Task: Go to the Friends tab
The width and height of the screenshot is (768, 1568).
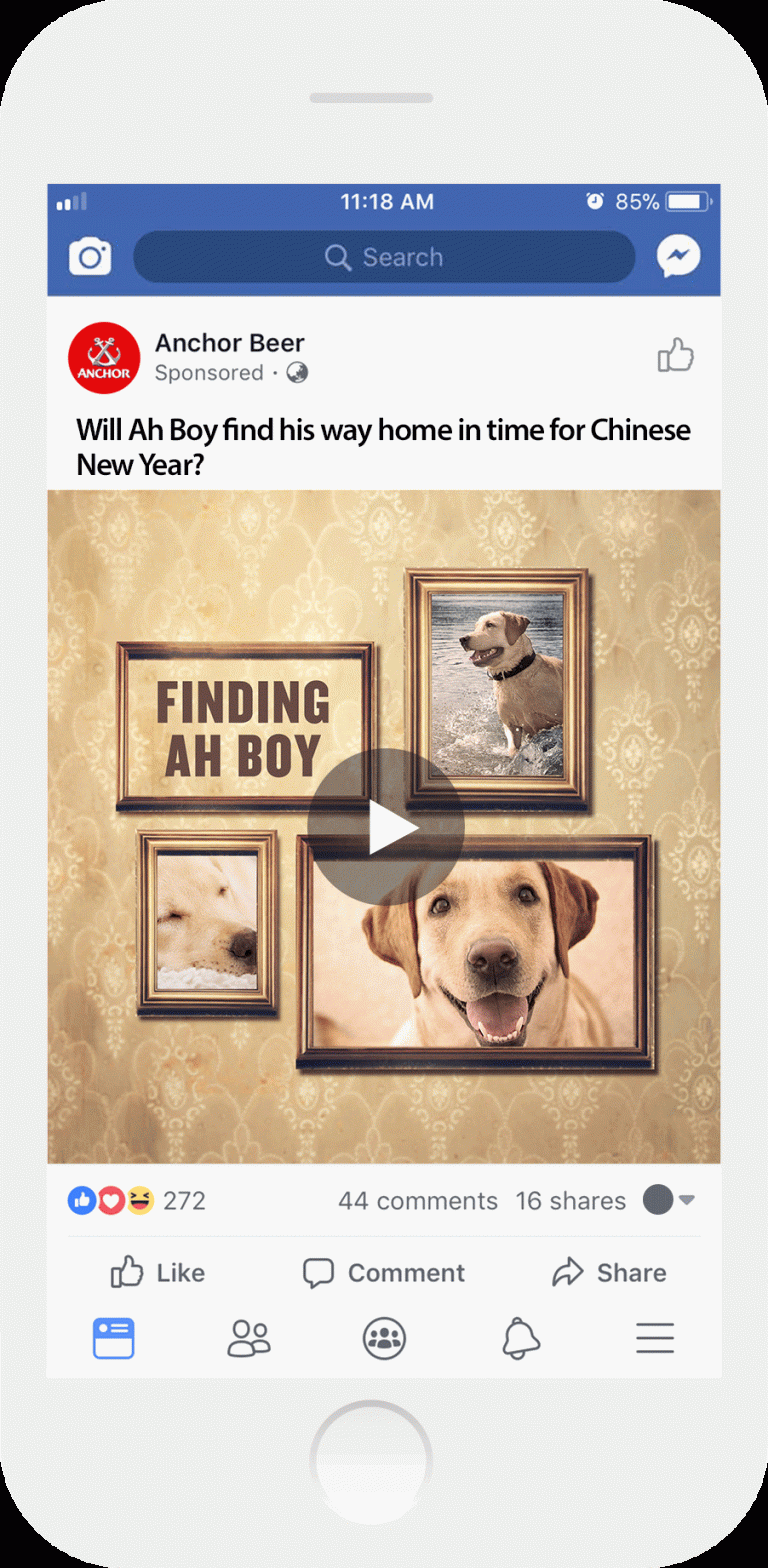Action: (248, 1338)
